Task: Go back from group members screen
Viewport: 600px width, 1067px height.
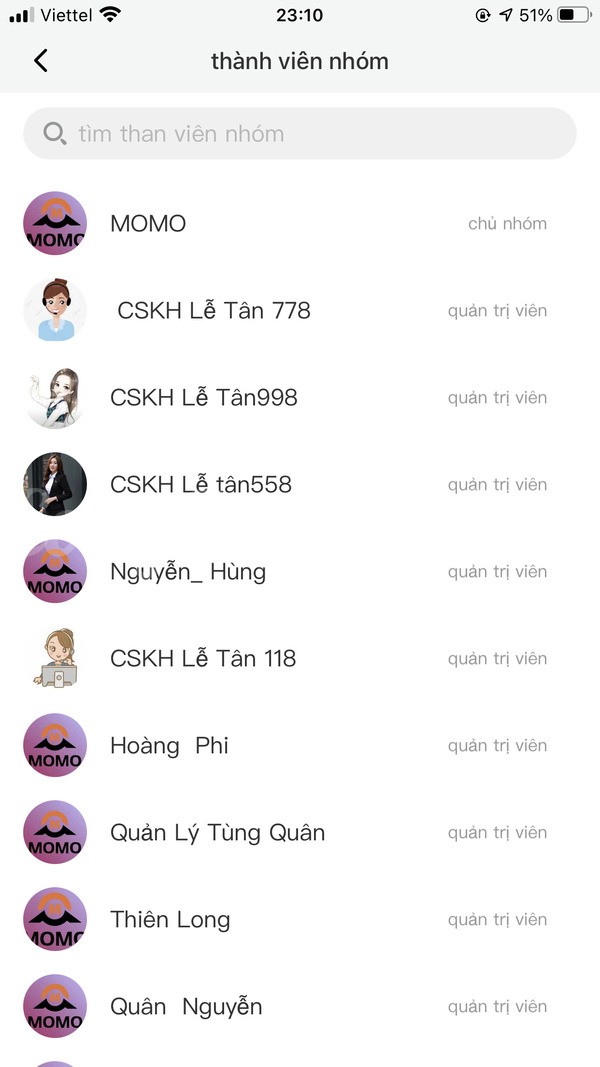Action: (x=41, y=61)
